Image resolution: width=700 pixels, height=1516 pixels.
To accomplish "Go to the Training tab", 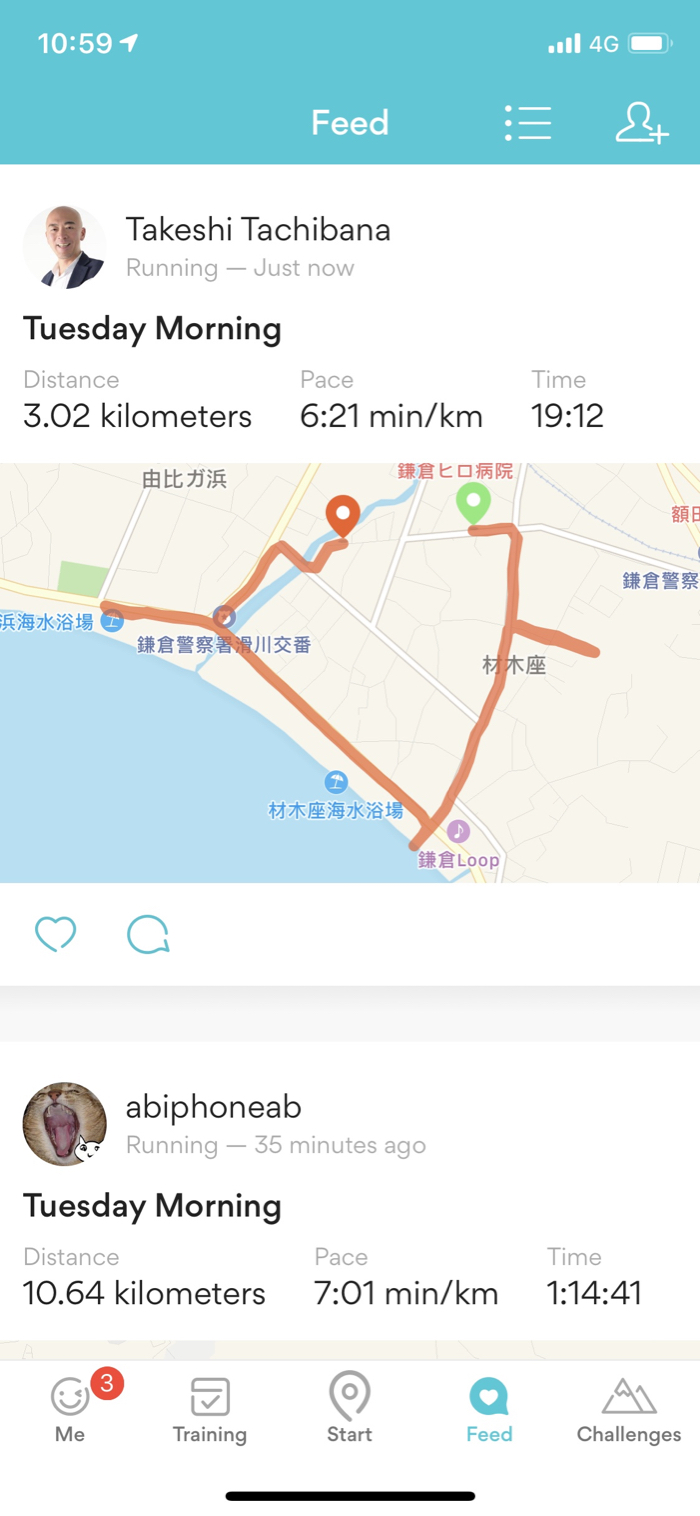I will point(210,1408).
